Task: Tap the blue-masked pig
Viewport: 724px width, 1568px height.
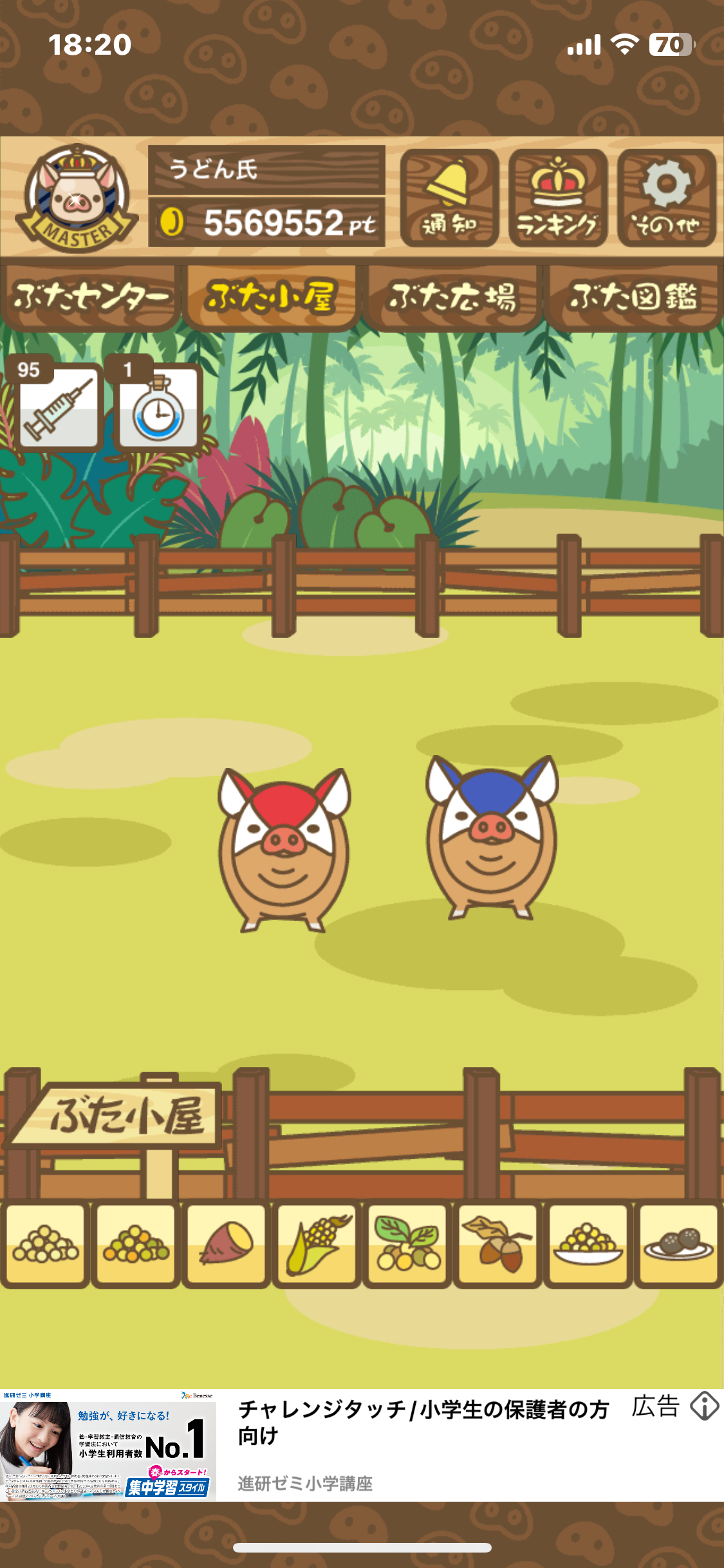Action: [492, 837]
